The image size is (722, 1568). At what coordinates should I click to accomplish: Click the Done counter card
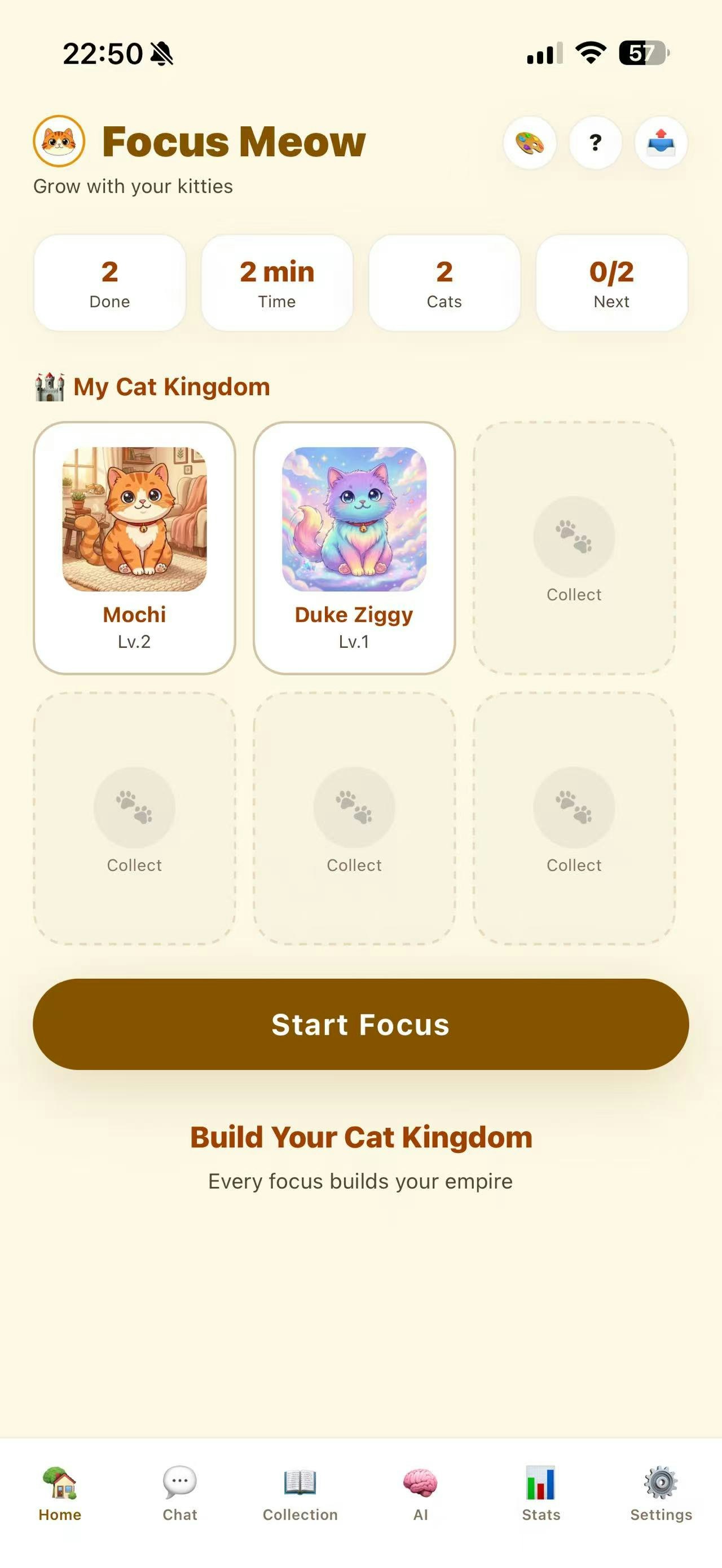click(110, 282)
